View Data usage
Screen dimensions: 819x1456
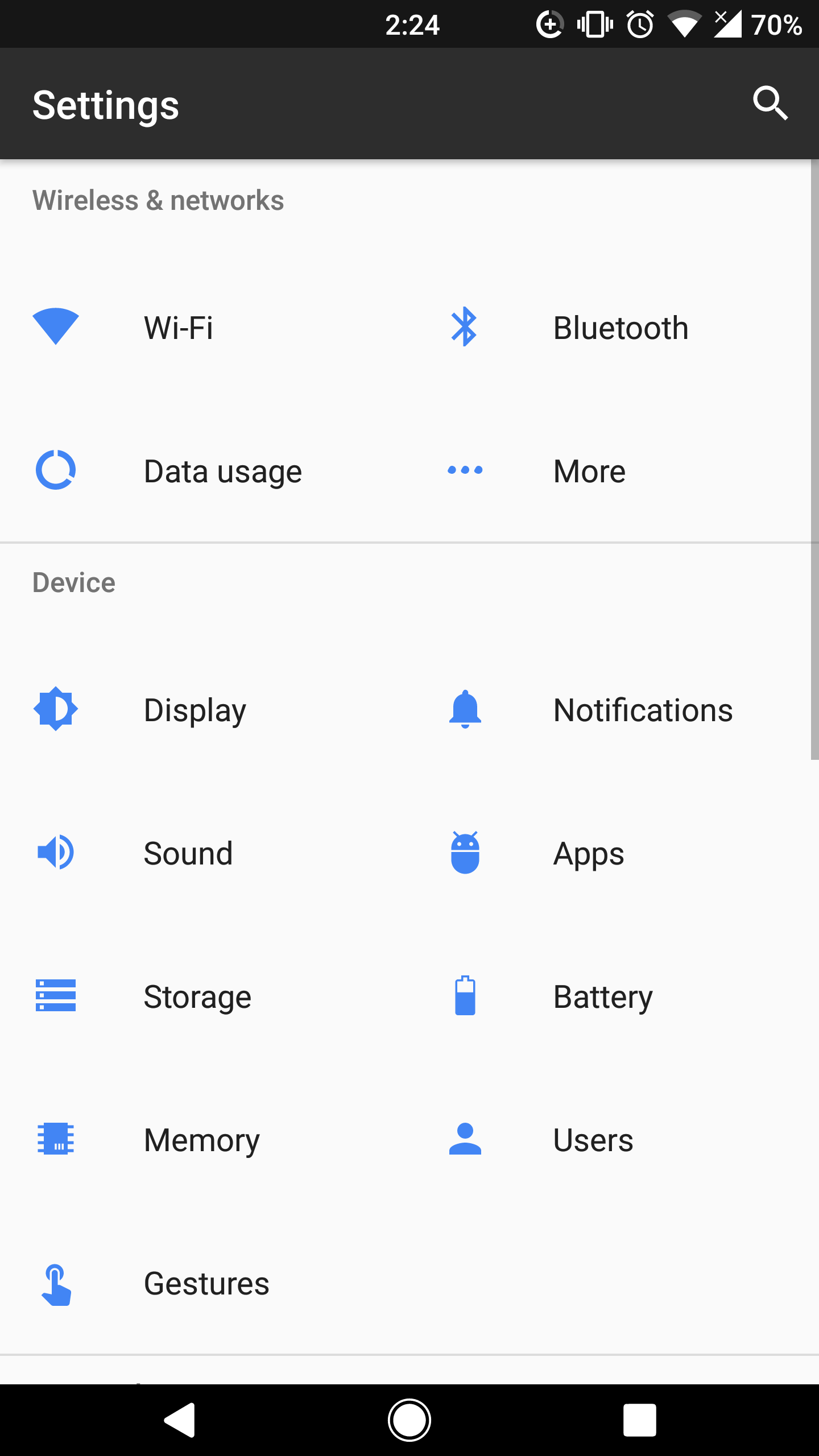pos(222,471)
